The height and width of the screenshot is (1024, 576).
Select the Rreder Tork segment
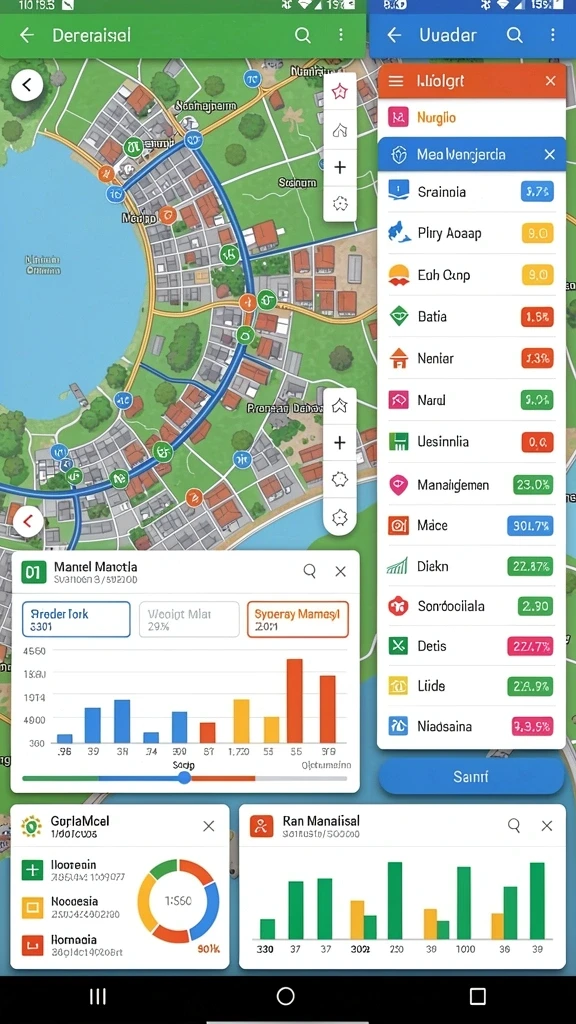[x=76, y=619]
